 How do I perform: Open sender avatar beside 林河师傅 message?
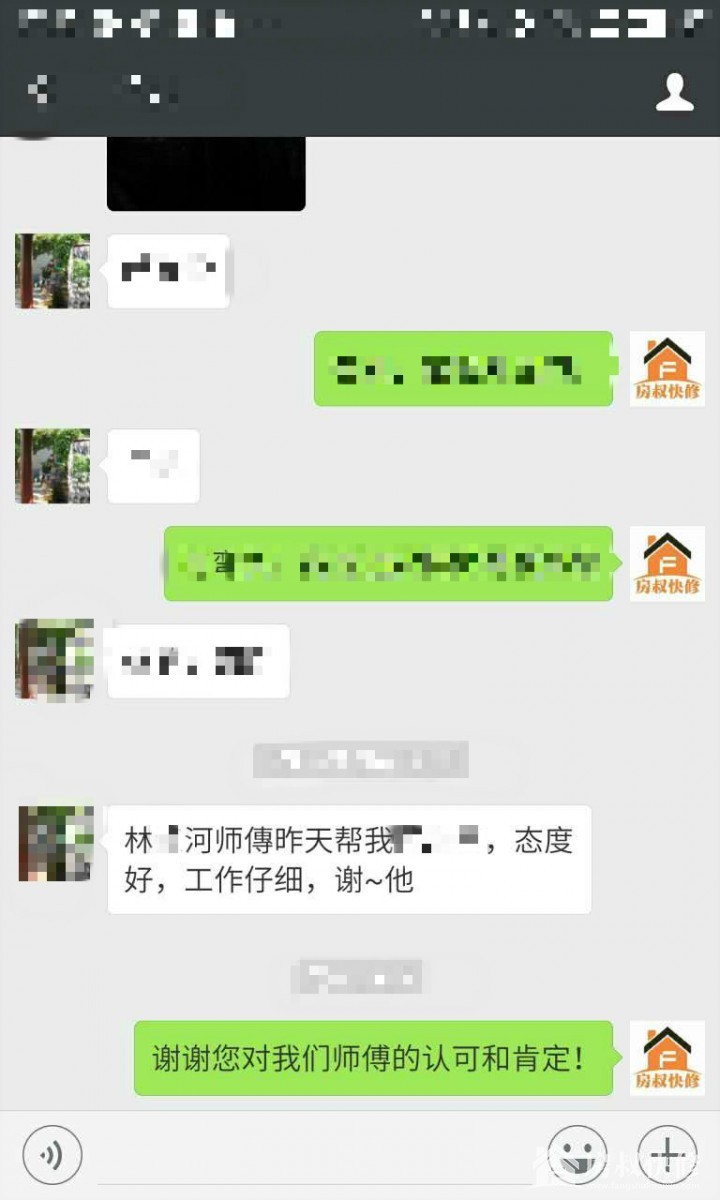tap(56, 843)
